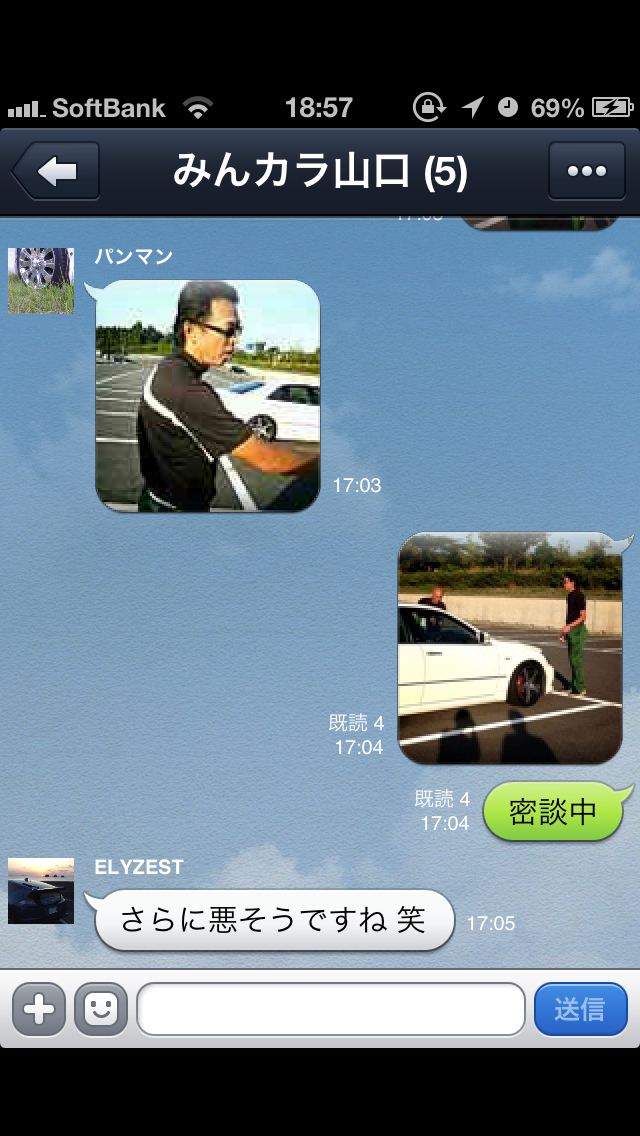Viewport: 640px width, 1136px height.
Task: Open the sticker and emoji picker
Action: 100,1009
